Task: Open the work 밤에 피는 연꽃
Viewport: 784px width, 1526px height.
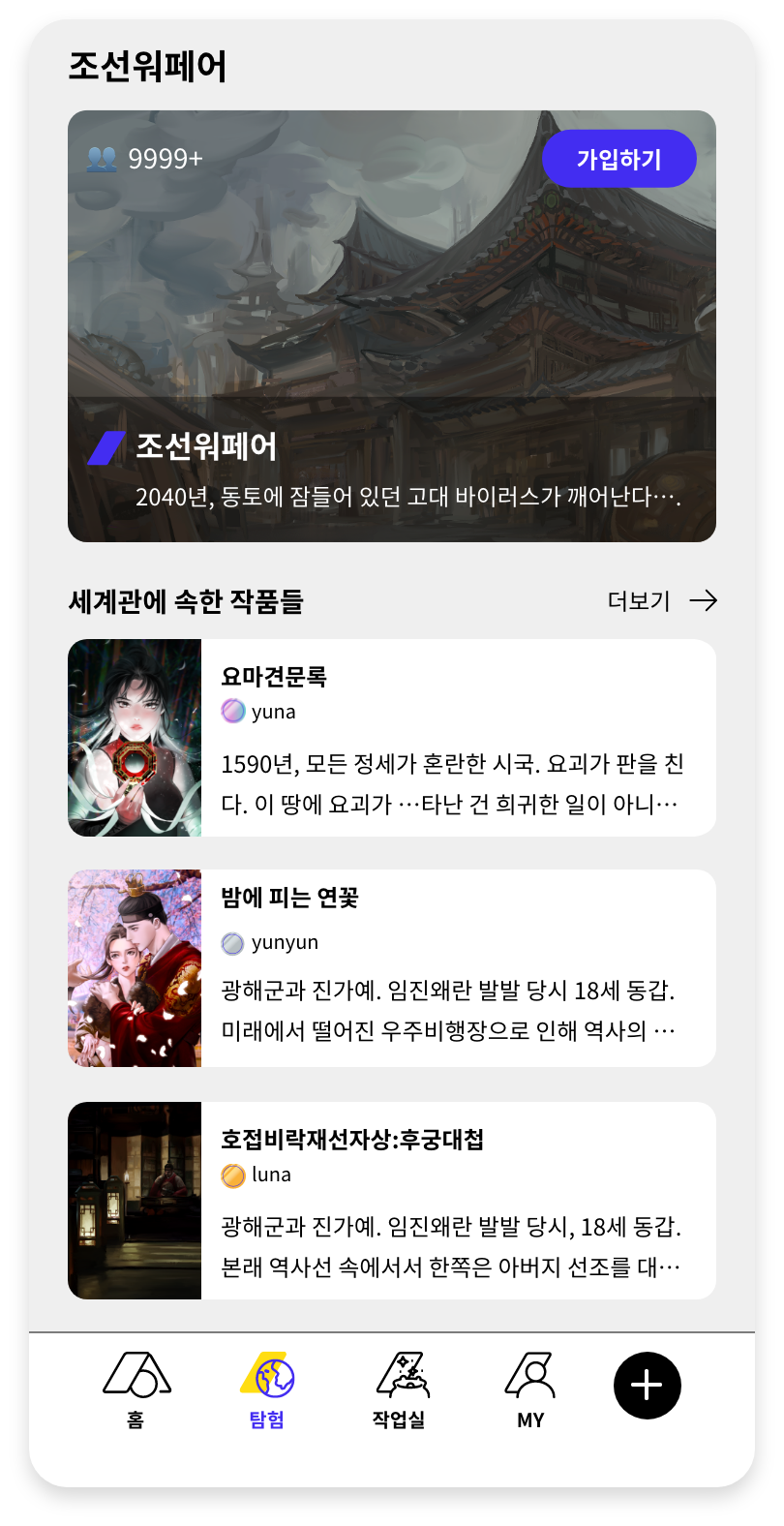Action: coord(391,968)
